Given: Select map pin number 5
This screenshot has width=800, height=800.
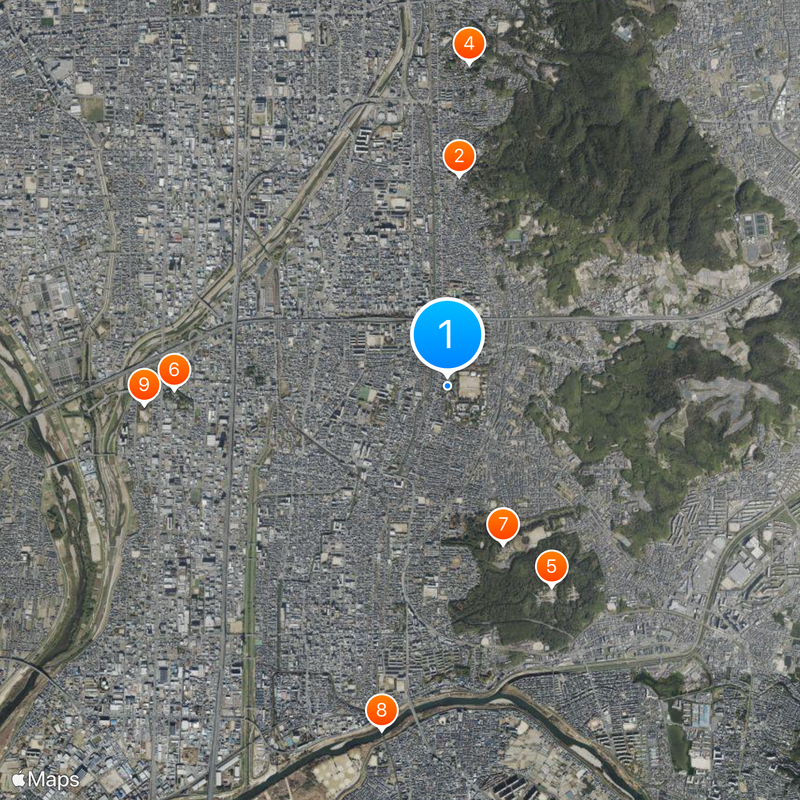Looking at the screenshot, I should 551,567.
